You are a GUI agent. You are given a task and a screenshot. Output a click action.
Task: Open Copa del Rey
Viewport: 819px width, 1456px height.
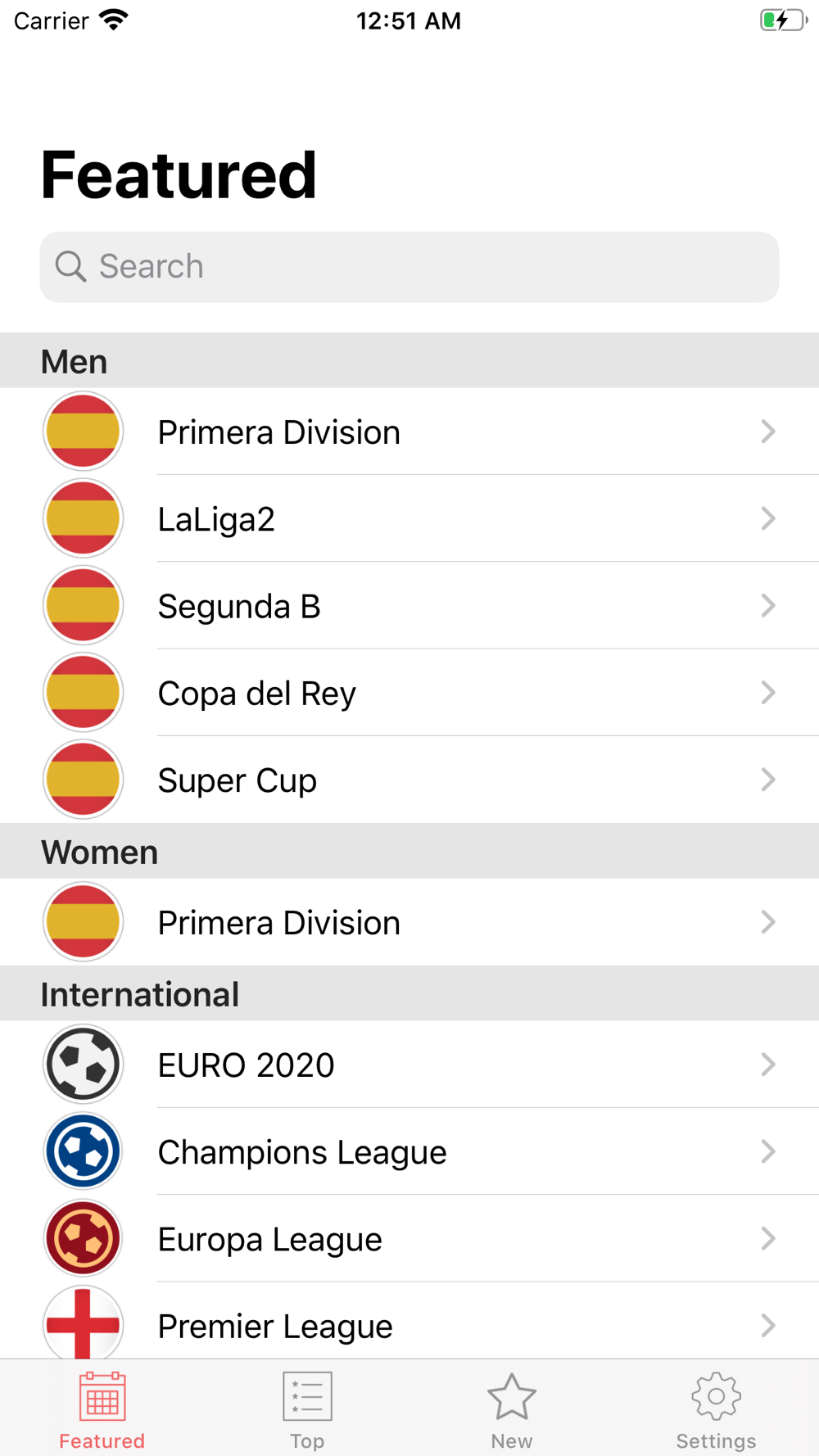[409, 693]
